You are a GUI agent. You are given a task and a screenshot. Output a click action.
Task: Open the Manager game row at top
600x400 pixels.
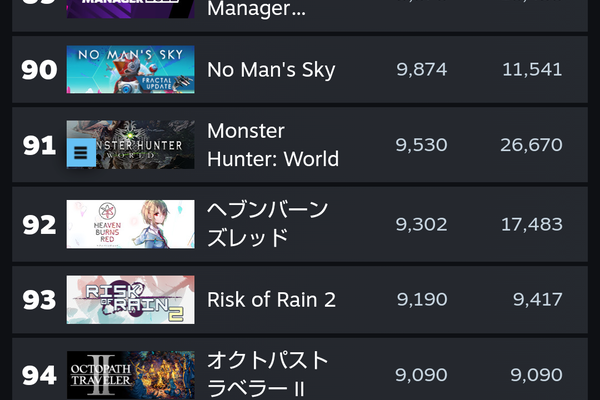click(x=255, y=10)
